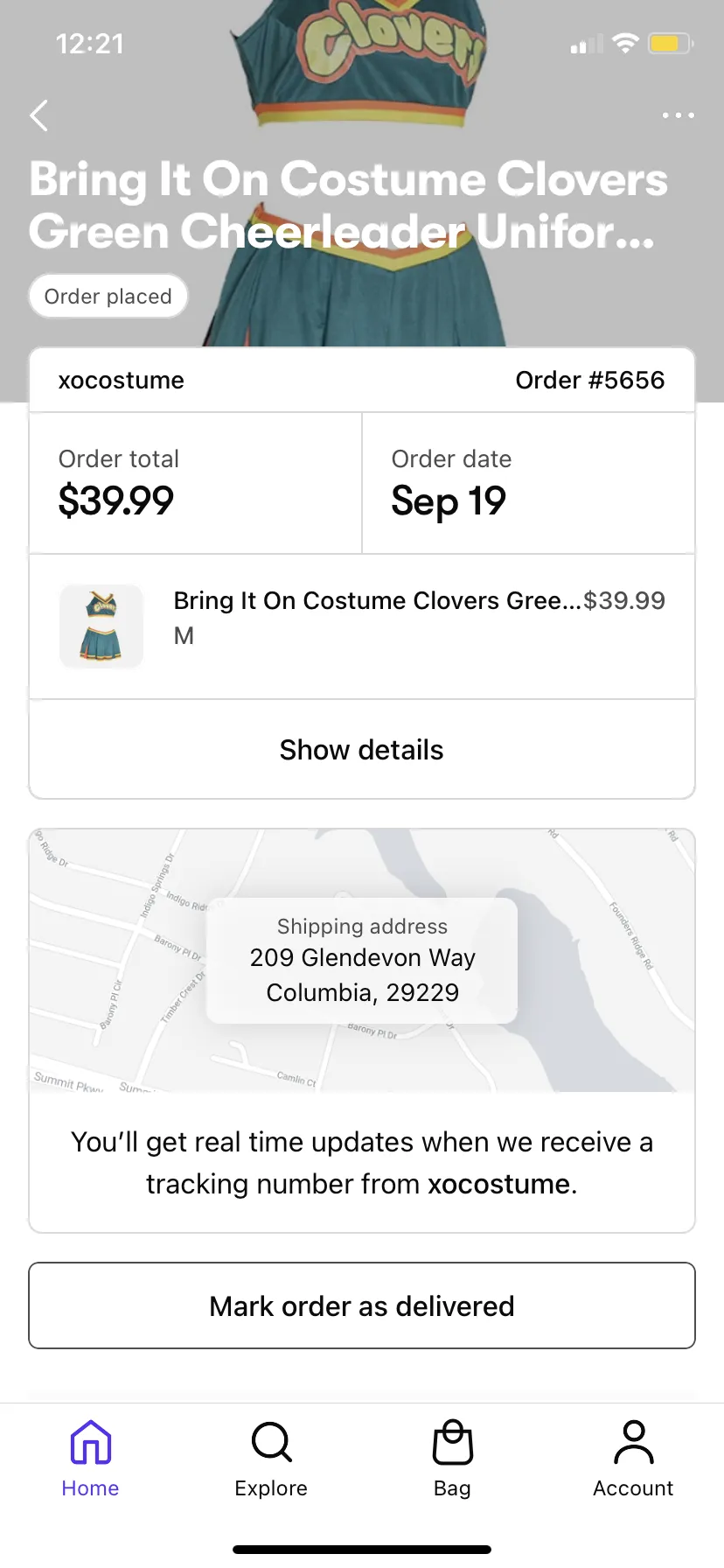Switch to the Home tab
This screenshot has width=724, height=1568.
pos(91,1459)
